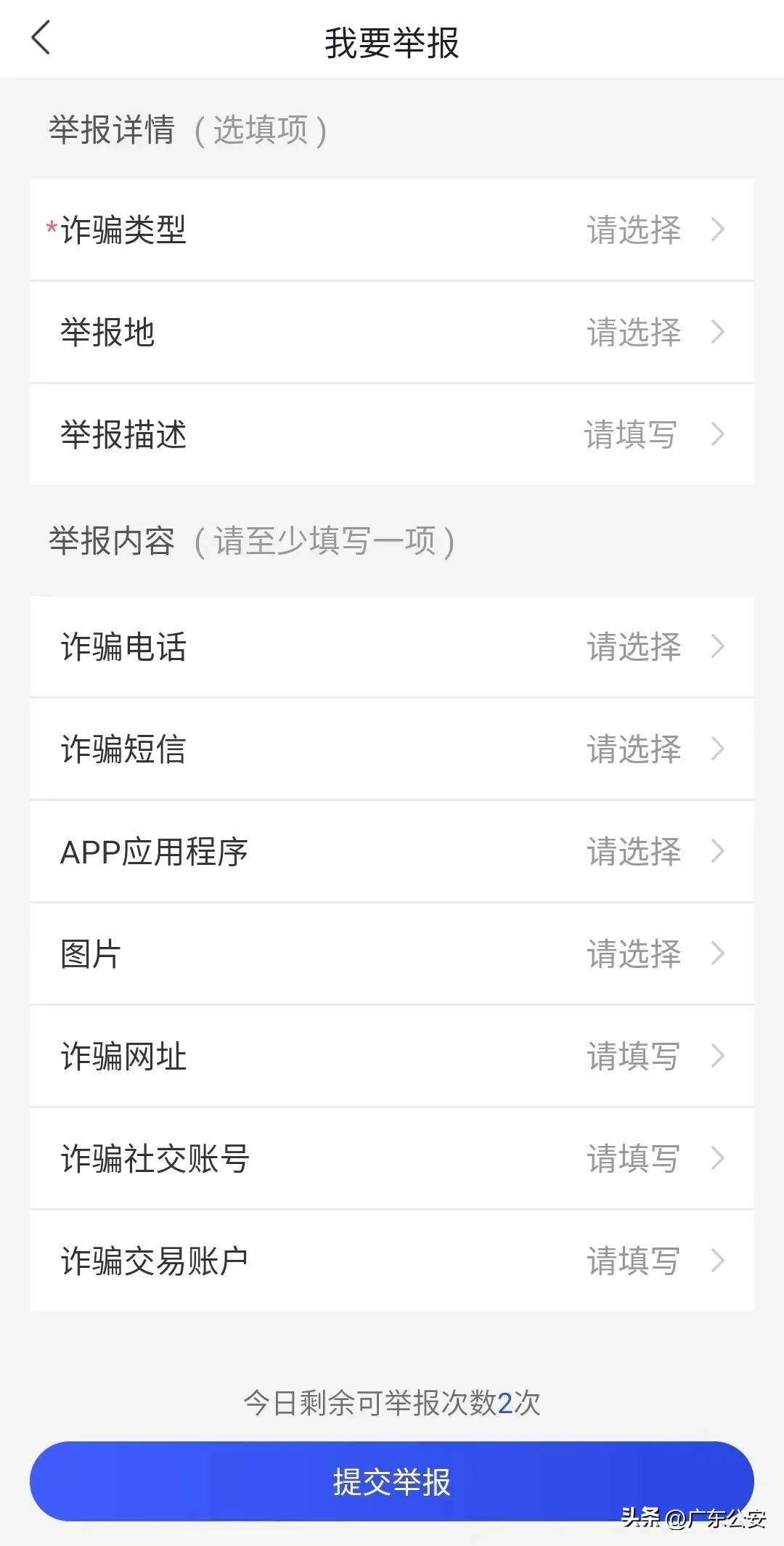Select the 我要举报 page title
This screenshot has width=784, height=1546.
click(392, 39)
